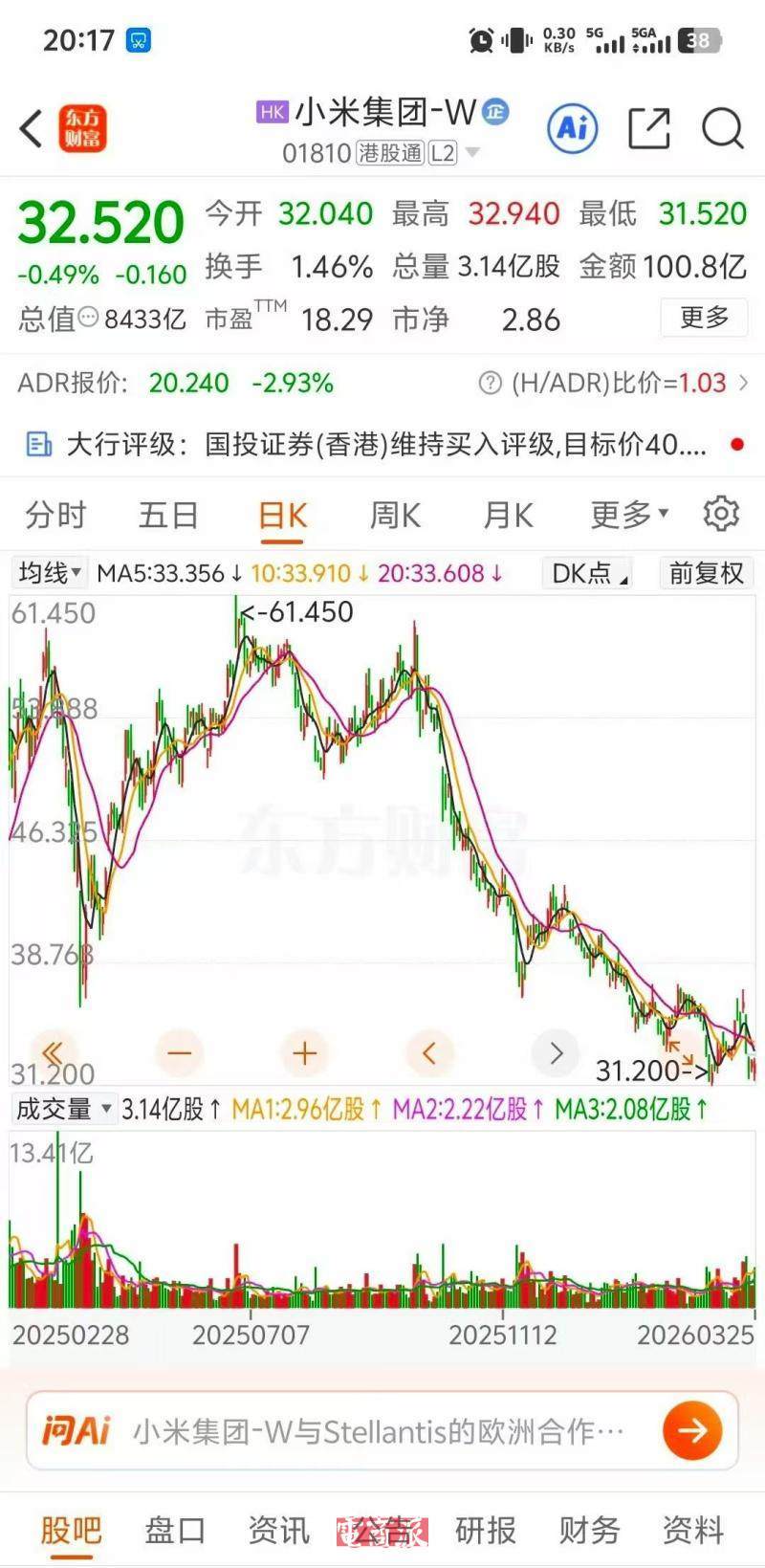Switch to the 研报 tab

point(485,1531)
